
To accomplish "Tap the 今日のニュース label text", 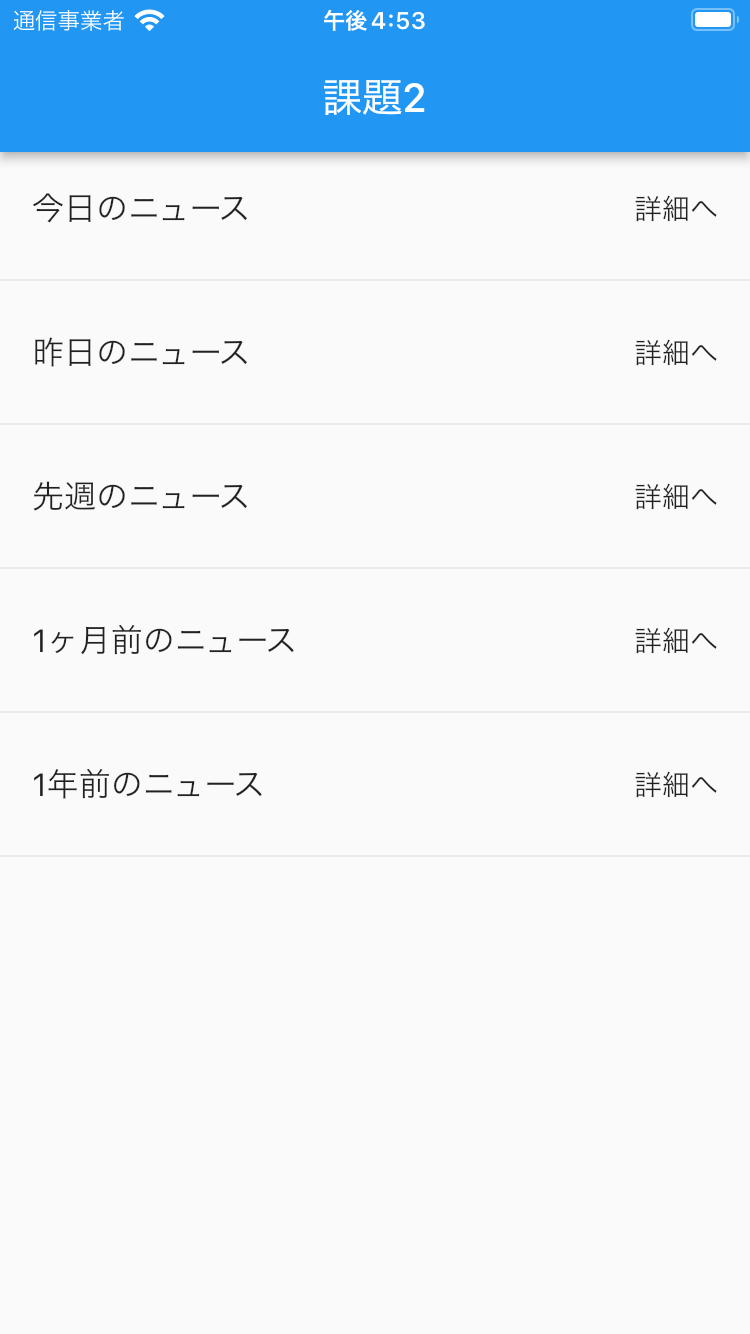I will 139,208.
